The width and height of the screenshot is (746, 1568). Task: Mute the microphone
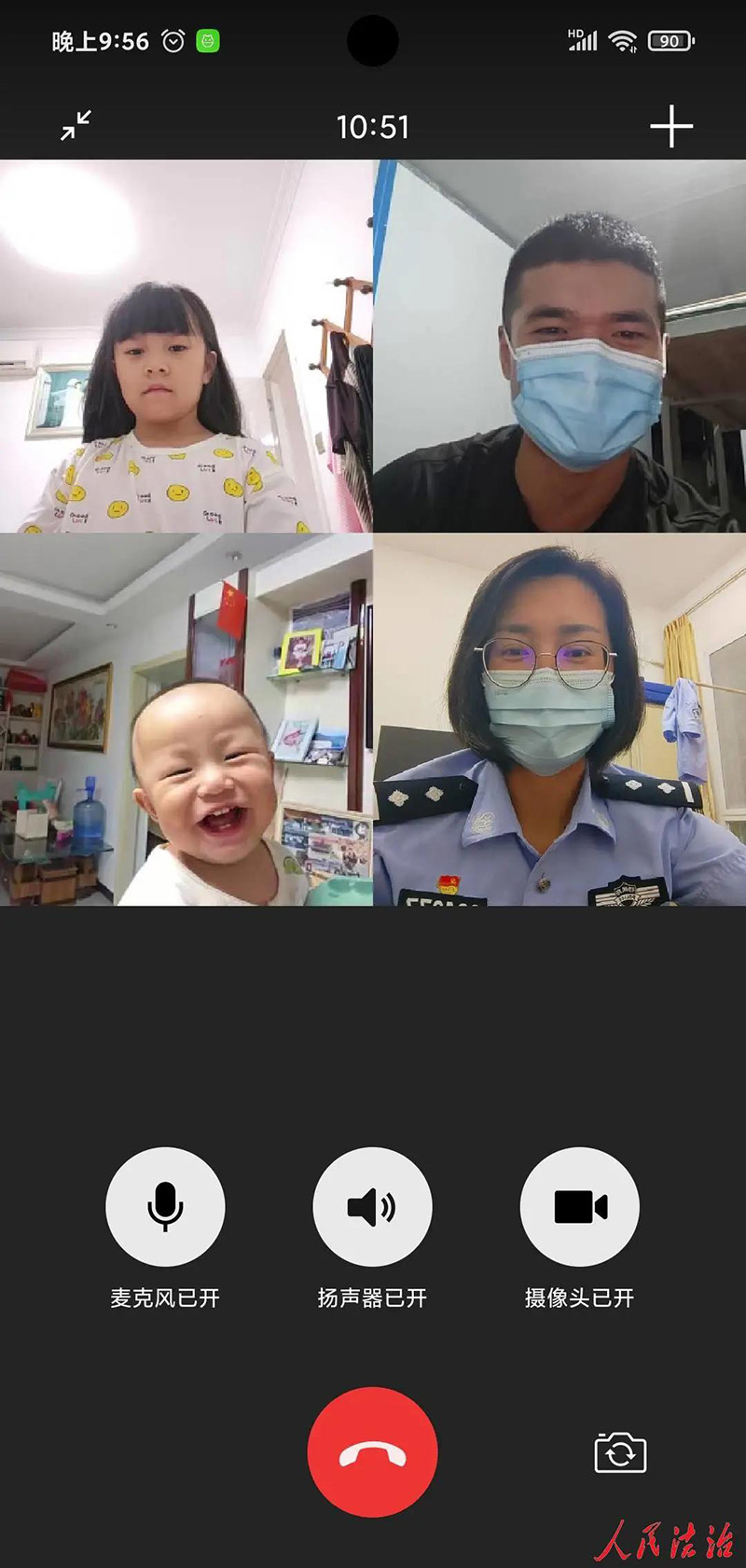(165, 1207)
